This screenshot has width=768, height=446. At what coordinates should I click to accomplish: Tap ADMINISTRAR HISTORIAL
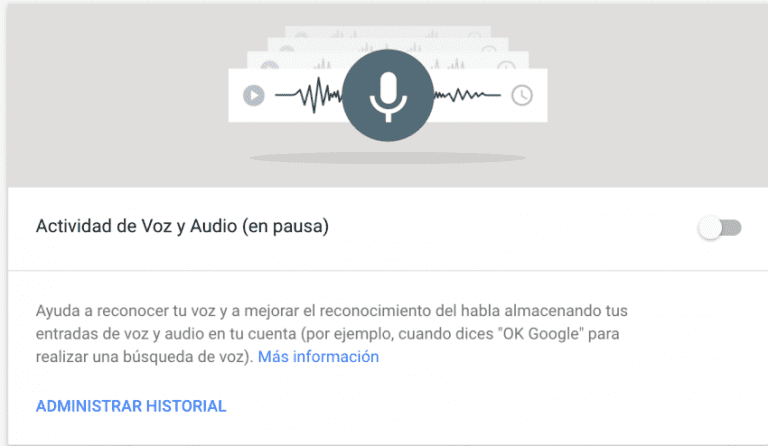131,406
